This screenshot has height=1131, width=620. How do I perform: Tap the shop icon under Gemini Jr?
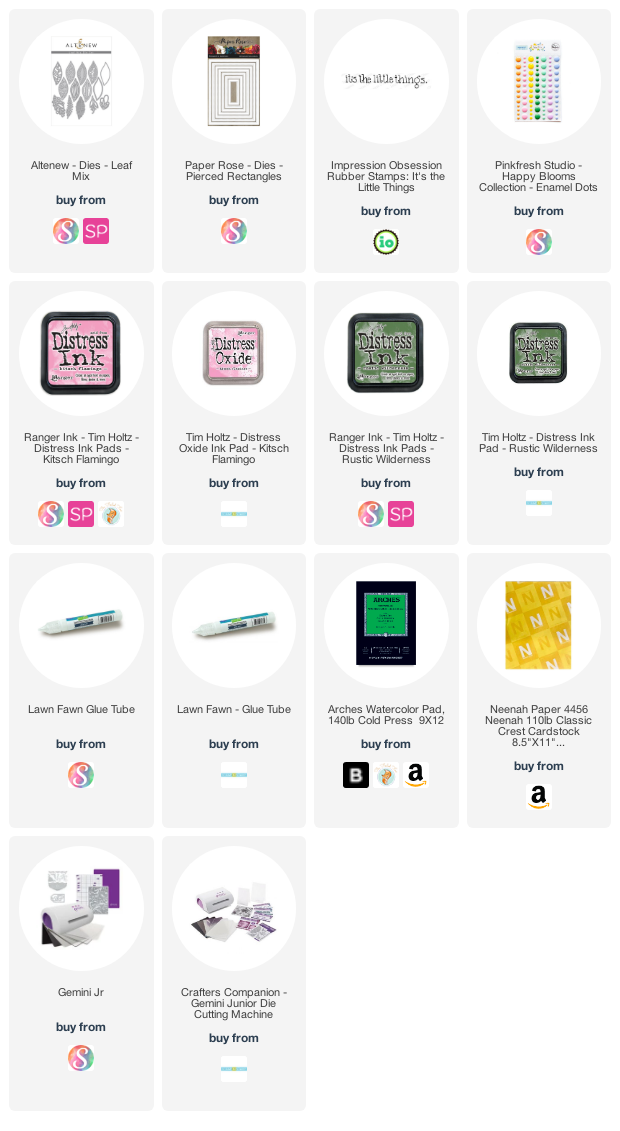click(x=81, y=1057)
